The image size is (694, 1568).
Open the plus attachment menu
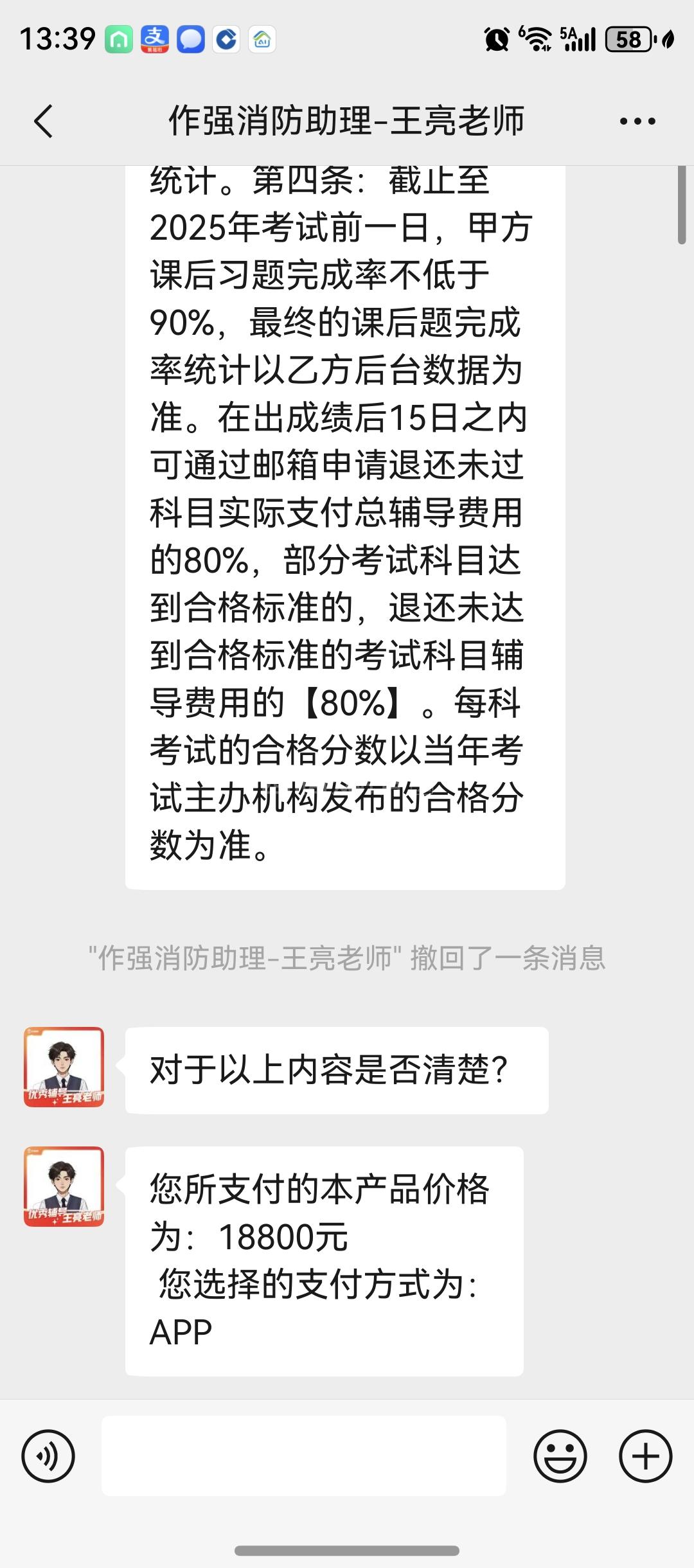[x=645, y=1456]
